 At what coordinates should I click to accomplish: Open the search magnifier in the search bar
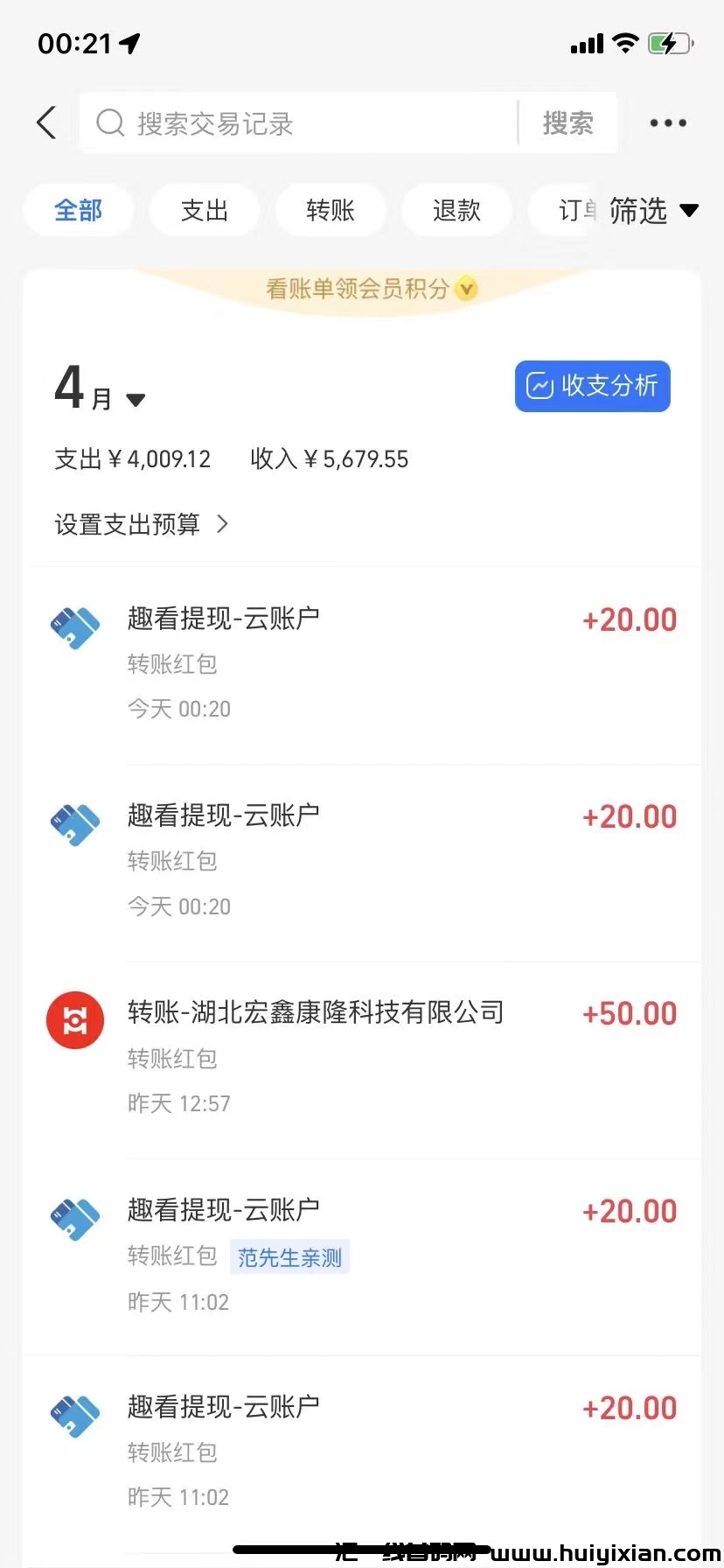tap(109, 122)
